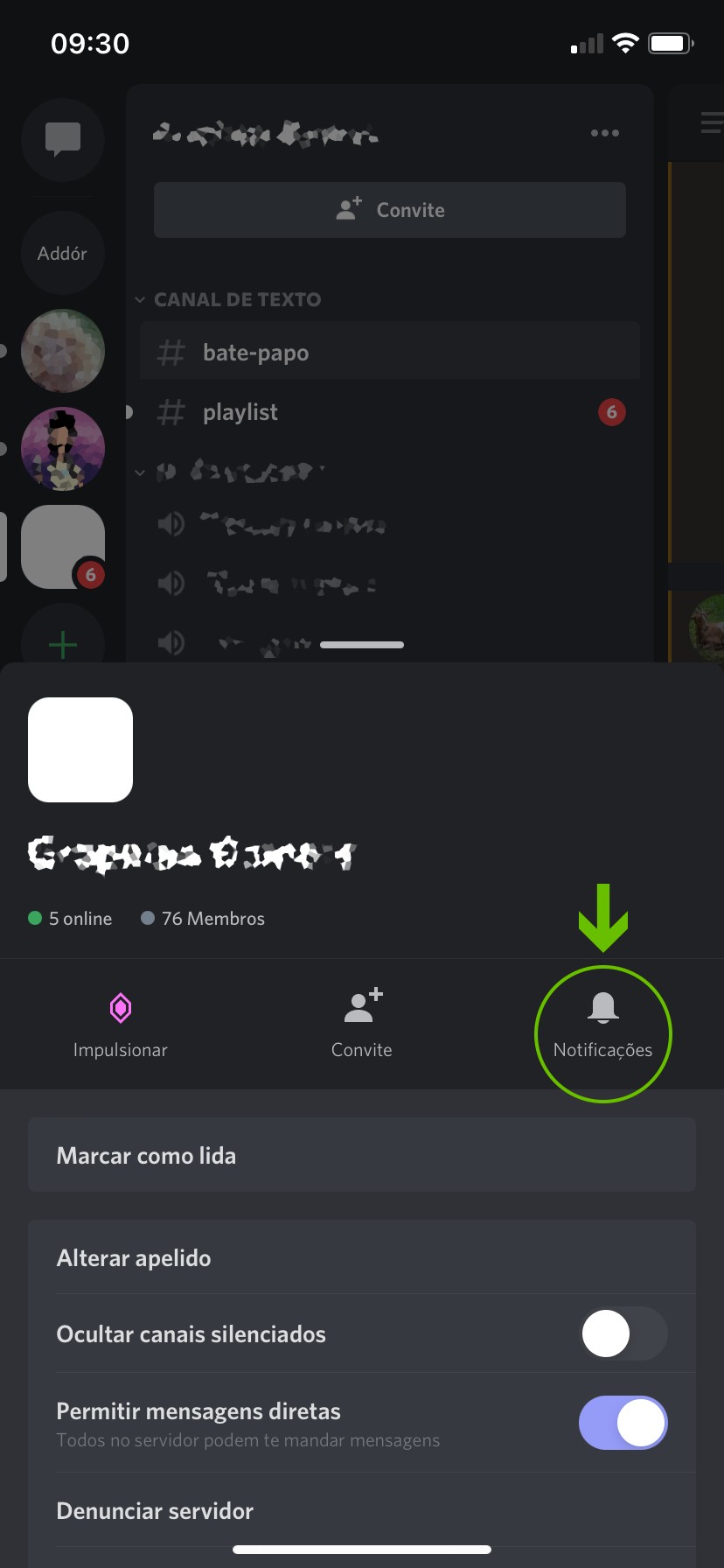Viewport: 724px width, 1568px height.
Task: Open the bate-papo text channel
Action: tap(389, 353)
